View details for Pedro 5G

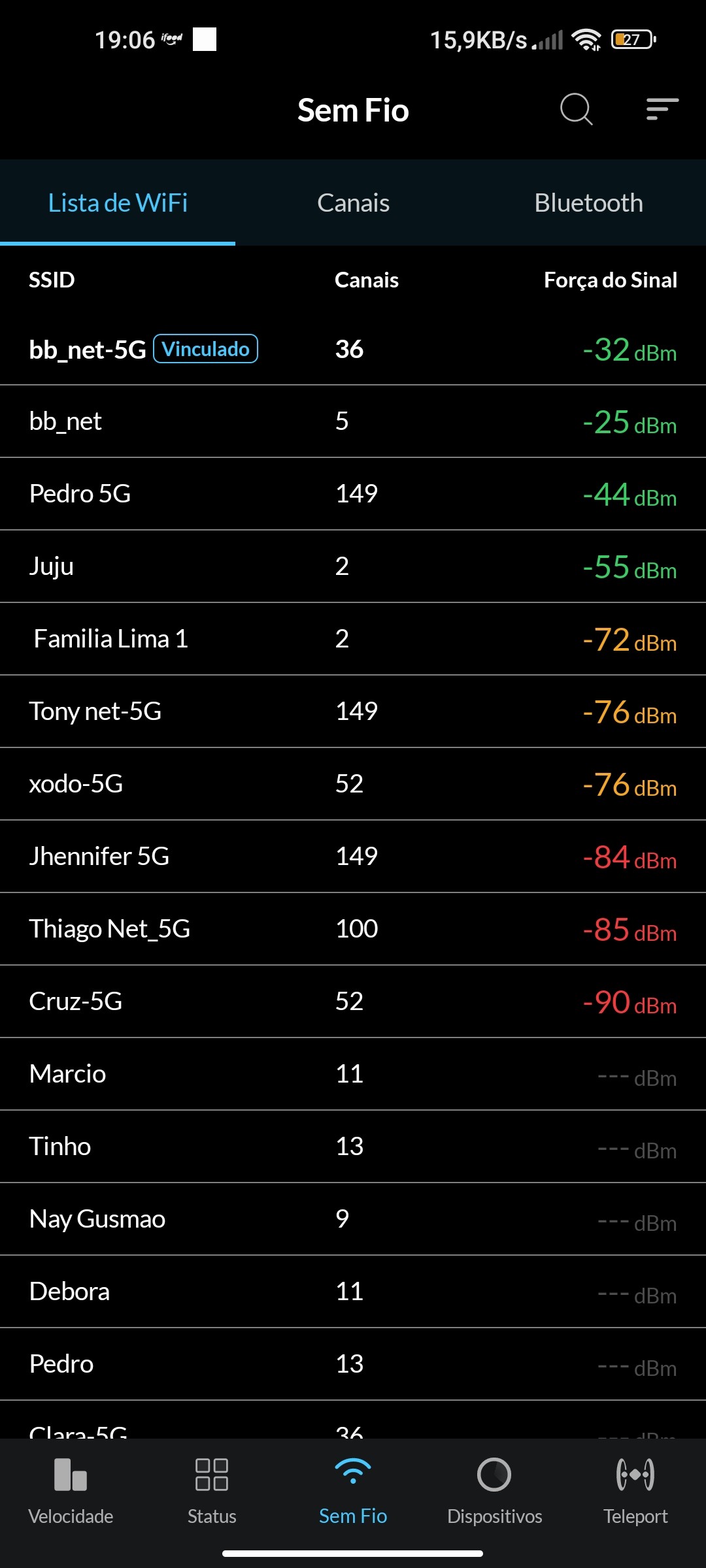pyautogui.click(x=353, y=494)
